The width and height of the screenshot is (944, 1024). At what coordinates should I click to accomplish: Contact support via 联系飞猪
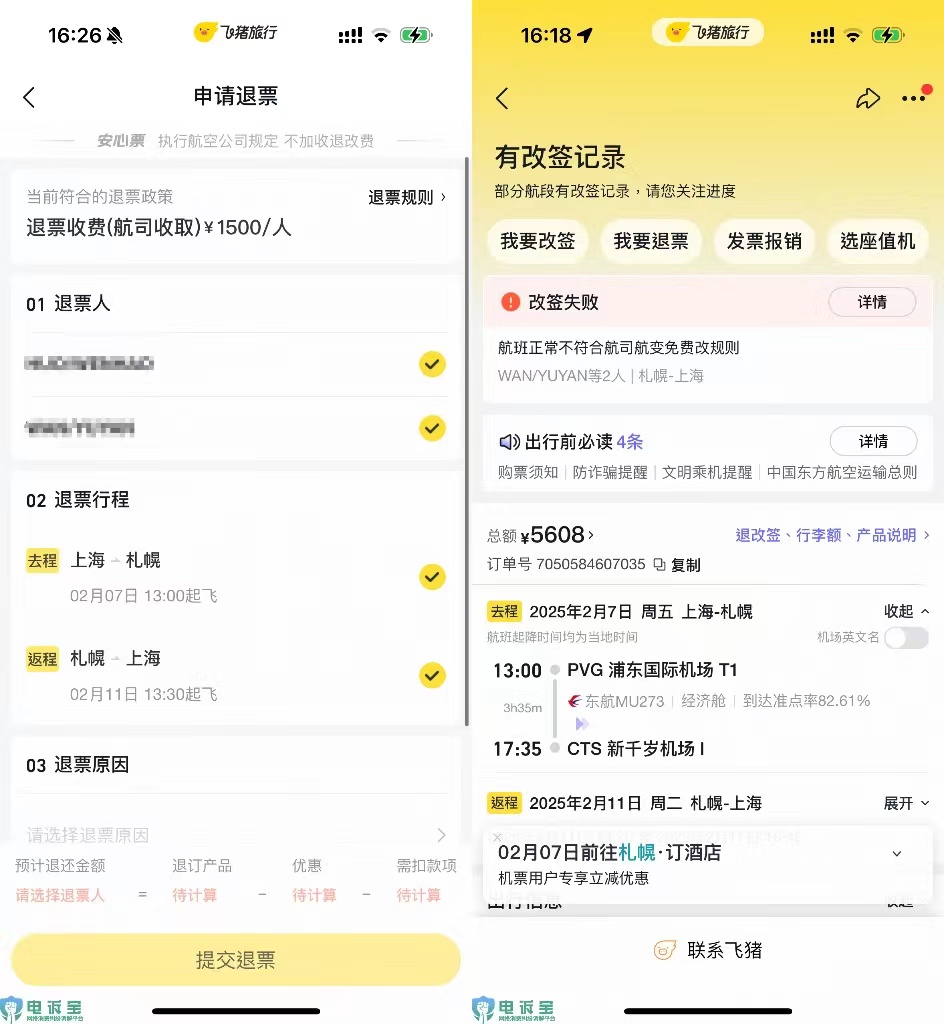[x=708, y=950]
